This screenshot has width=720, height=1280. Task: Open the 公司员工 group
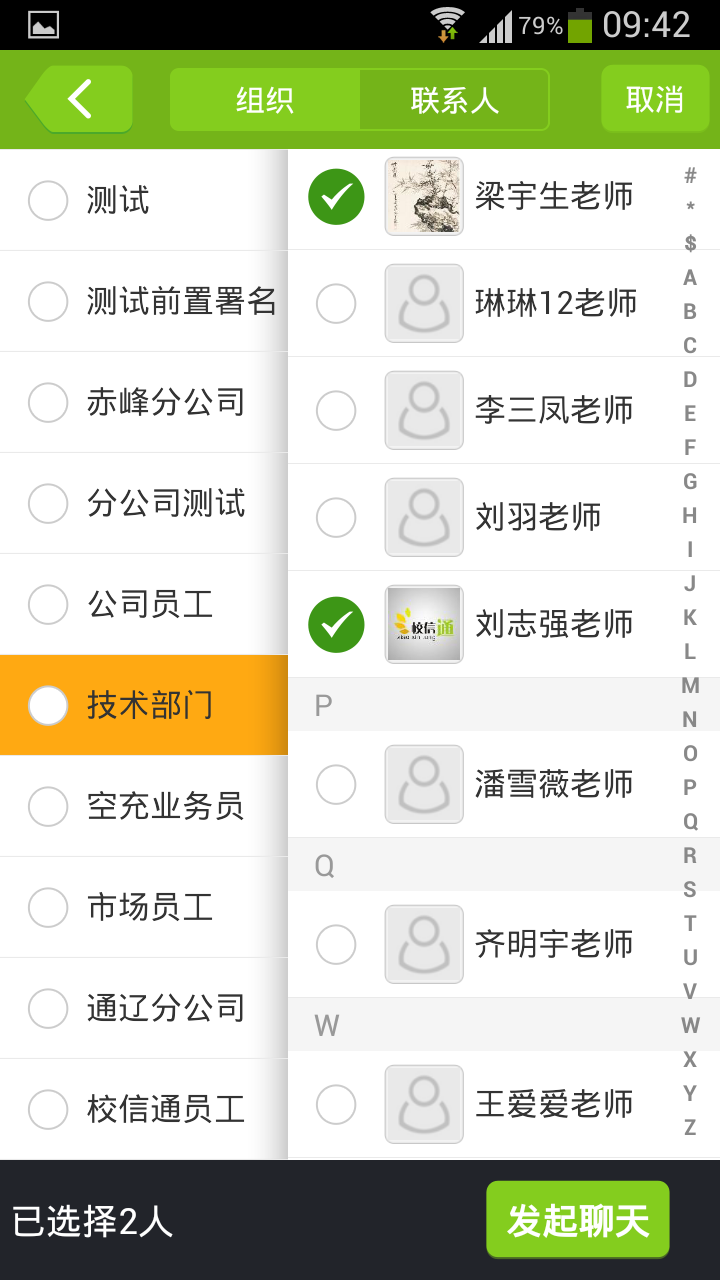pos(144,604)
